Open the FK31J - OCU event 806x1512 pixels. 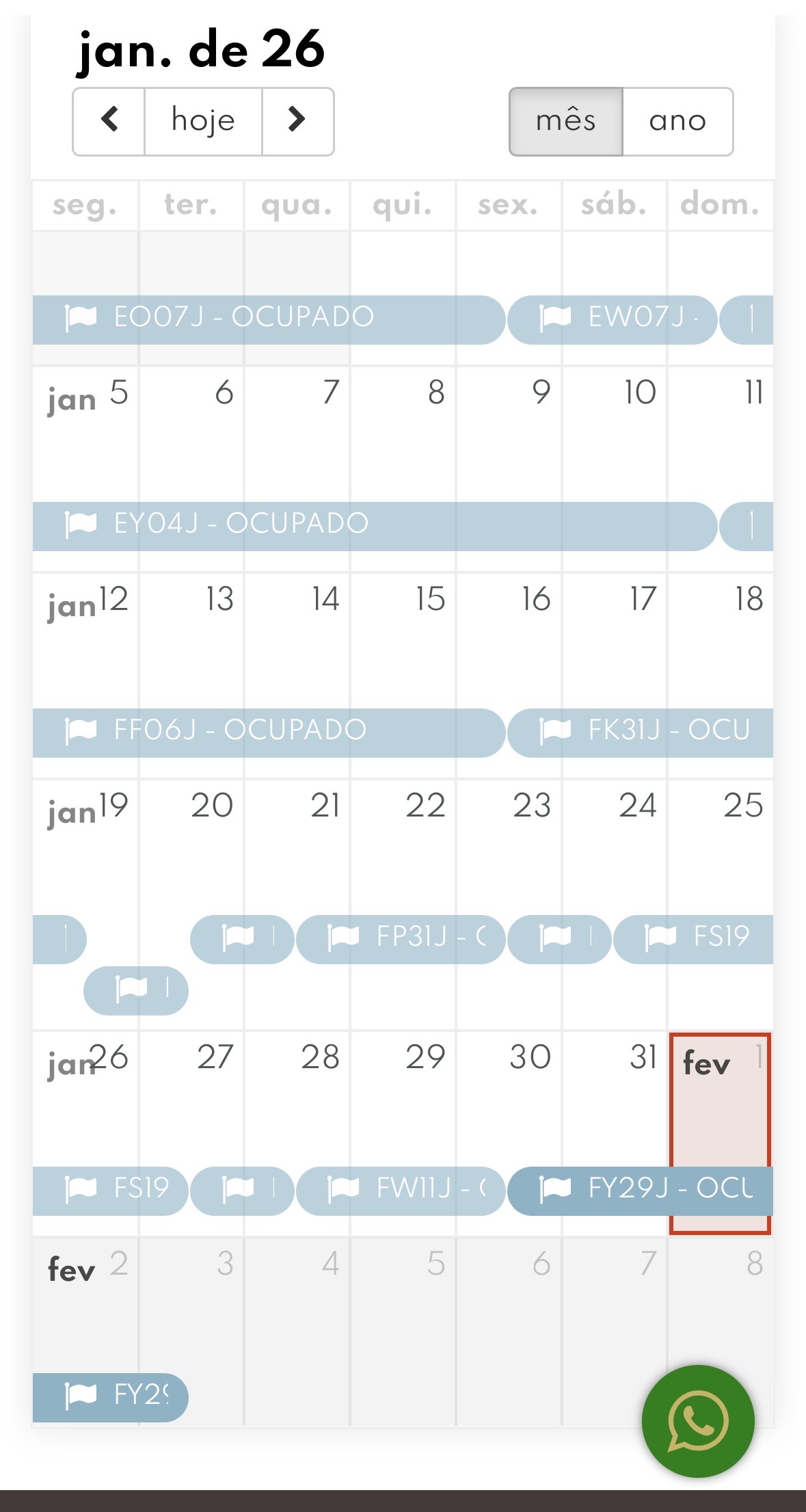641,732
